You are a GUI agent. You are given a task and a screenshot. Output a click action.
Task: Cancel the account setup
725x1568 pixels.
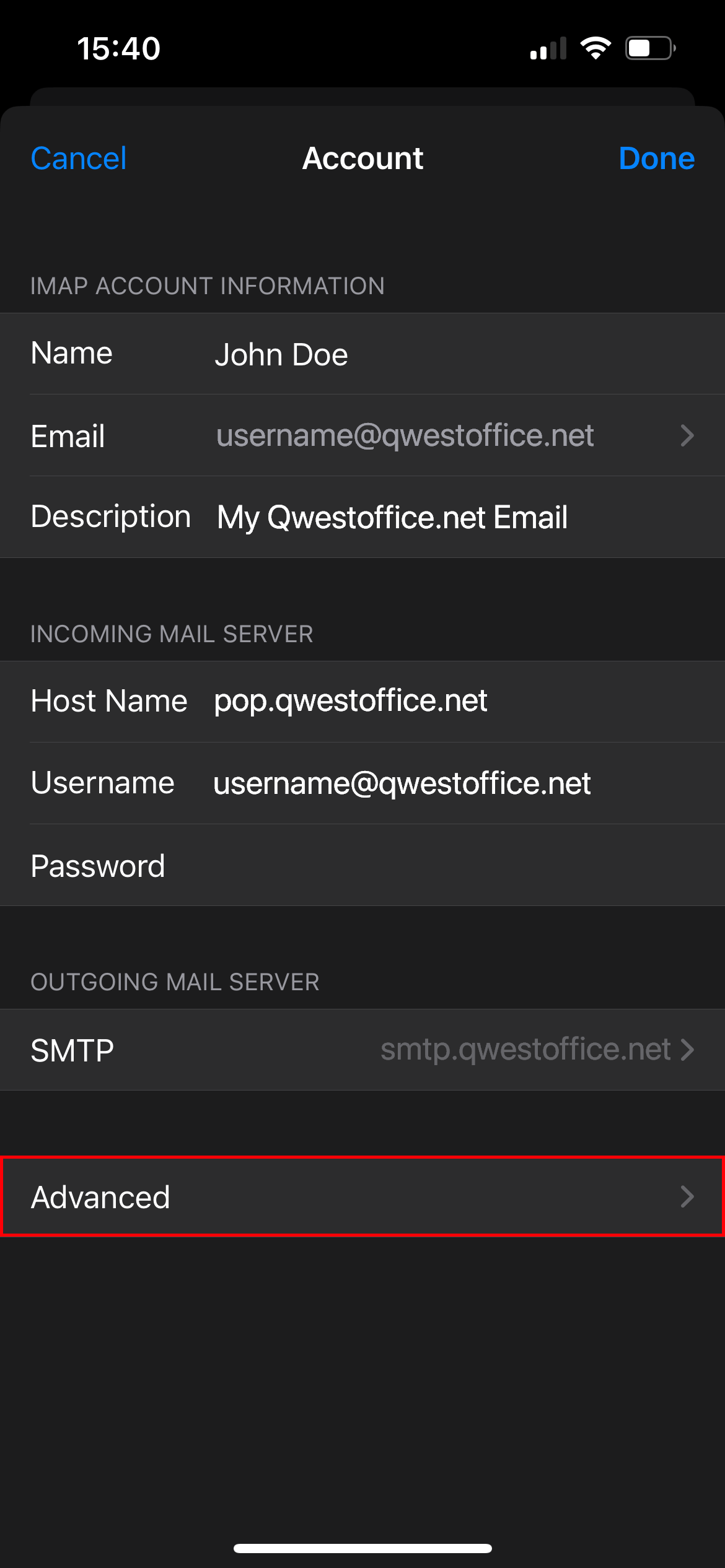pyautogui.click(x=78, y=159)
